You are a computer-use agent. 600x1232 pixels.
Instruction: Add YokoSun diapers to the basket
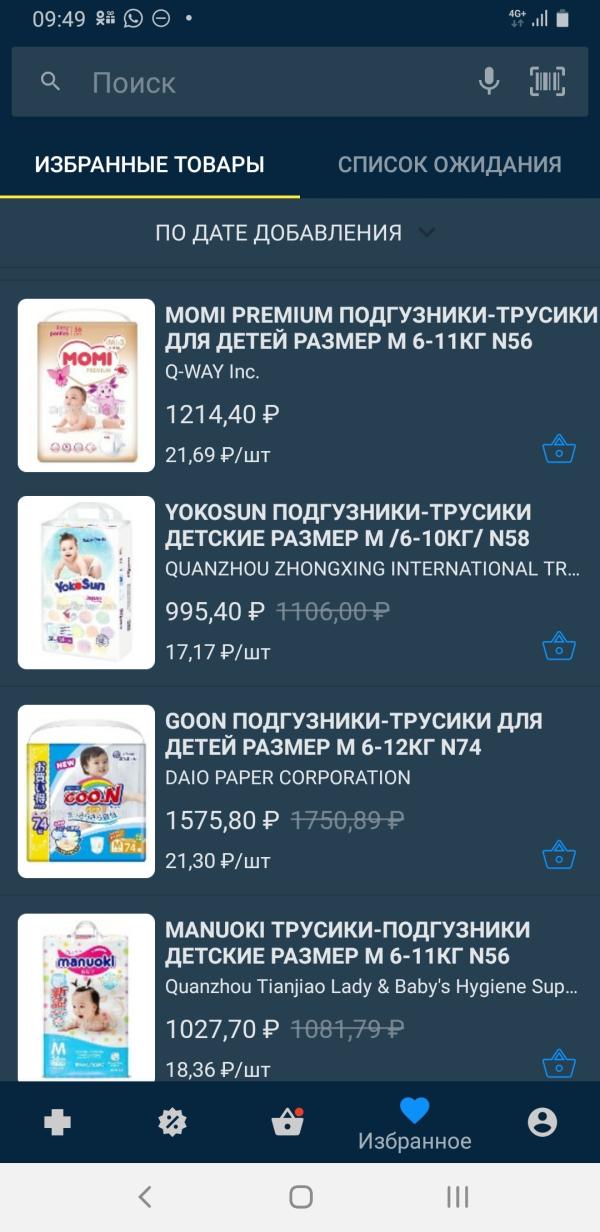559,646
